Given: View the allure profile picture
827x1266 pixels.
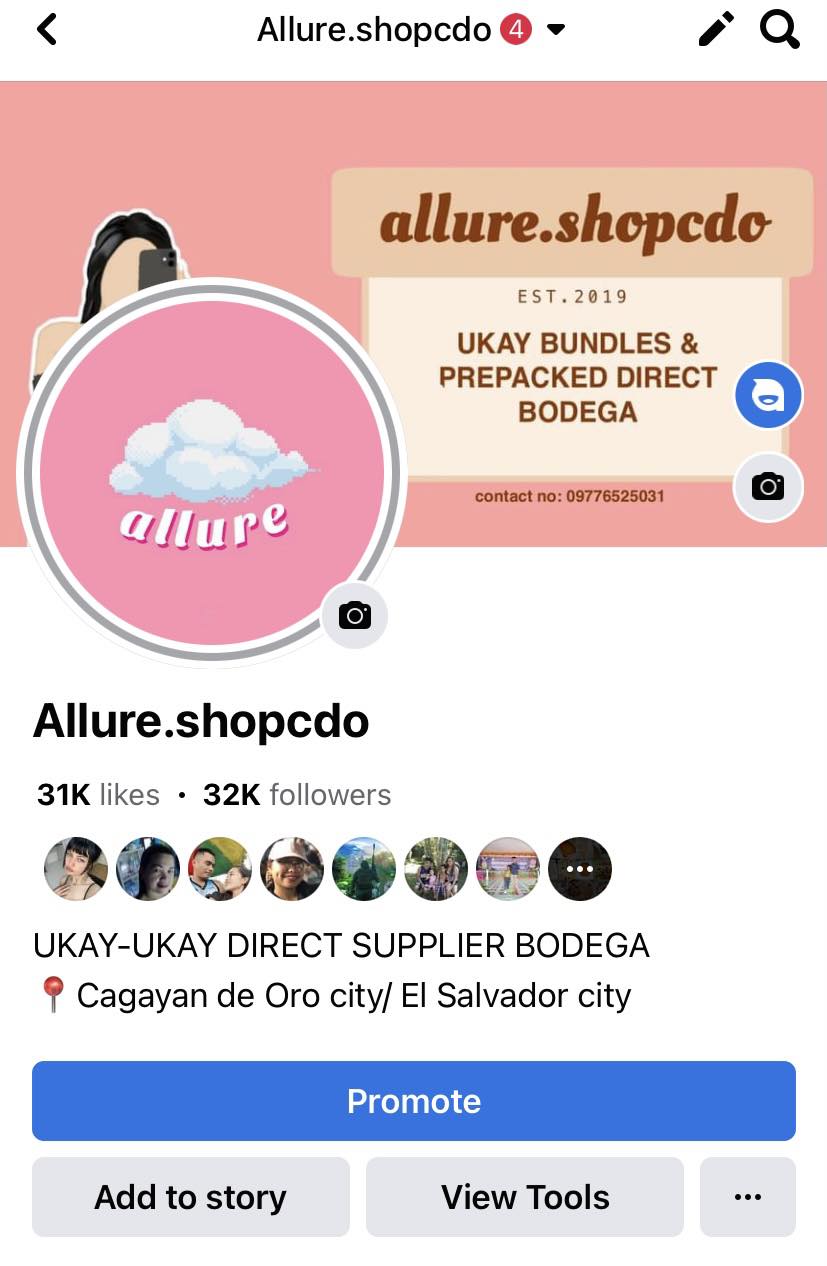Looking at the screenshot, I should pyautogui.click(x=211, y=470).
